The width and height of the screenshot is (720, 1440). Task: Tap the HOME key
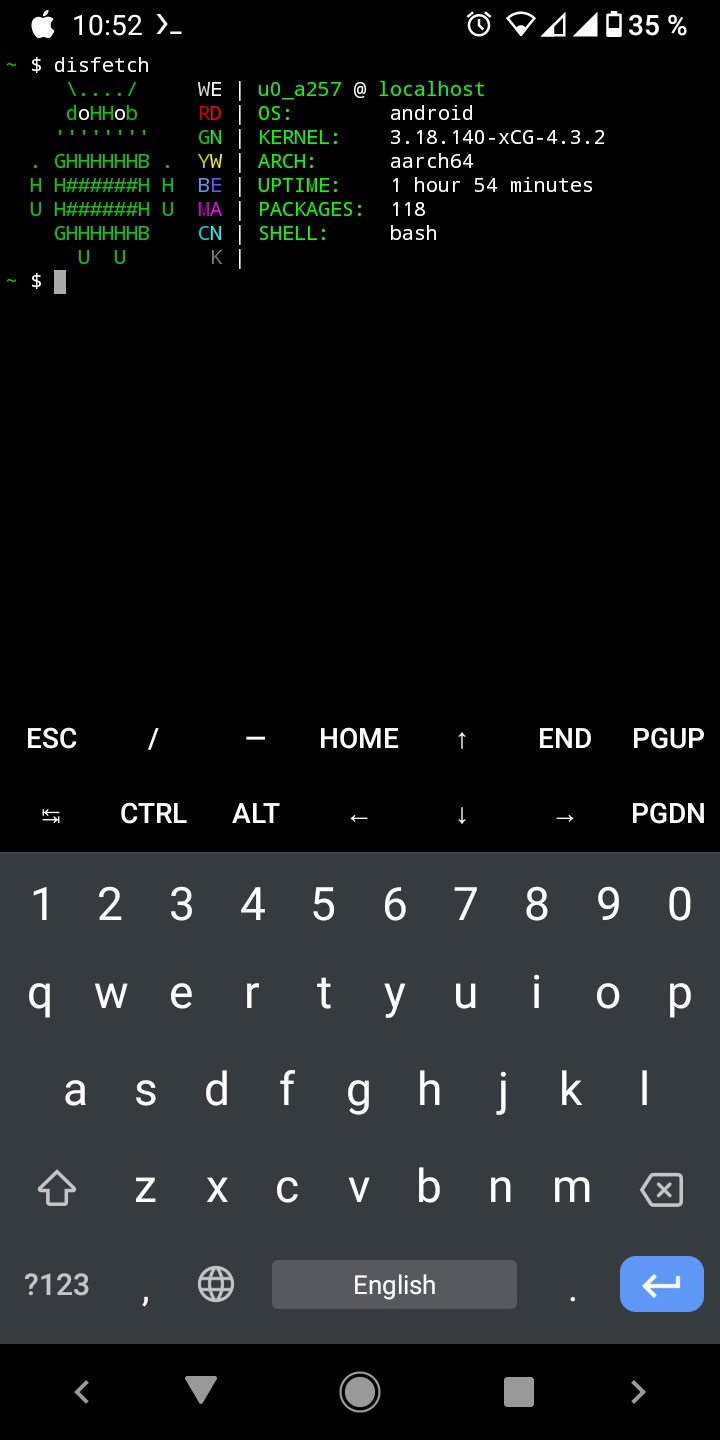click(359, 738)
